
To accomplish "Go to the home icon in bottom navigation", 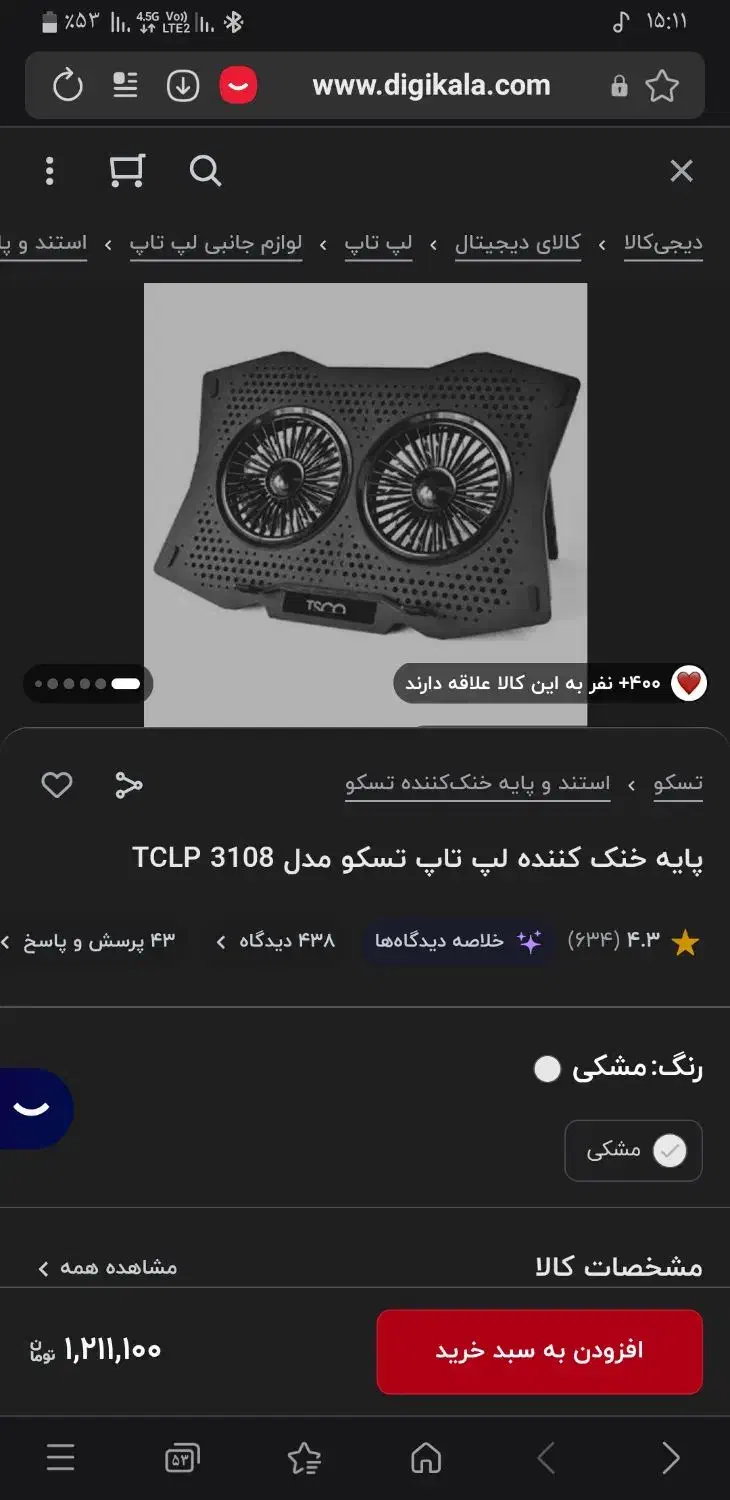I will click(x=426, y=1458).
